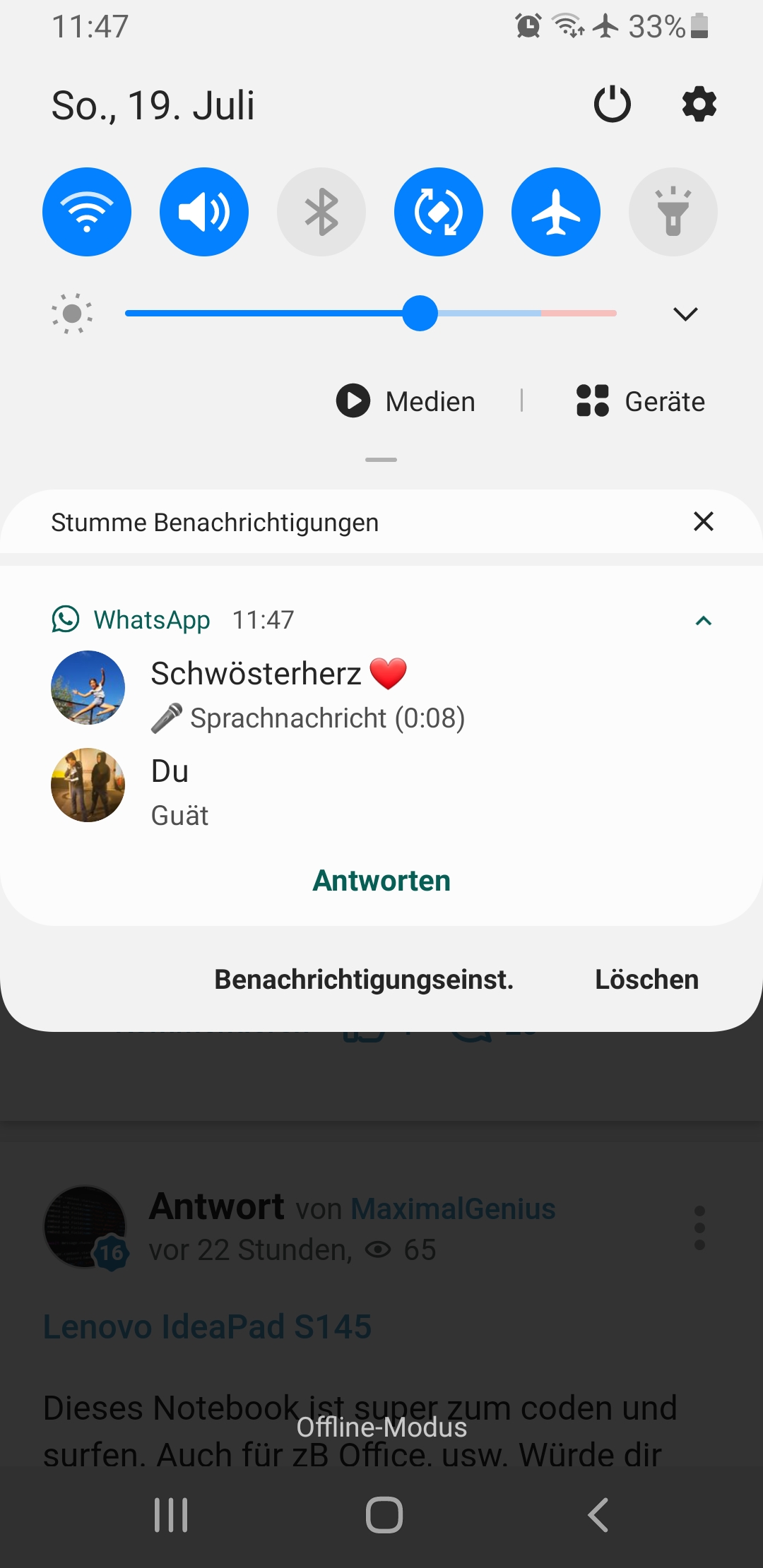
Task: Toggle auto-rotate quick setting
Action: point(439,212)
